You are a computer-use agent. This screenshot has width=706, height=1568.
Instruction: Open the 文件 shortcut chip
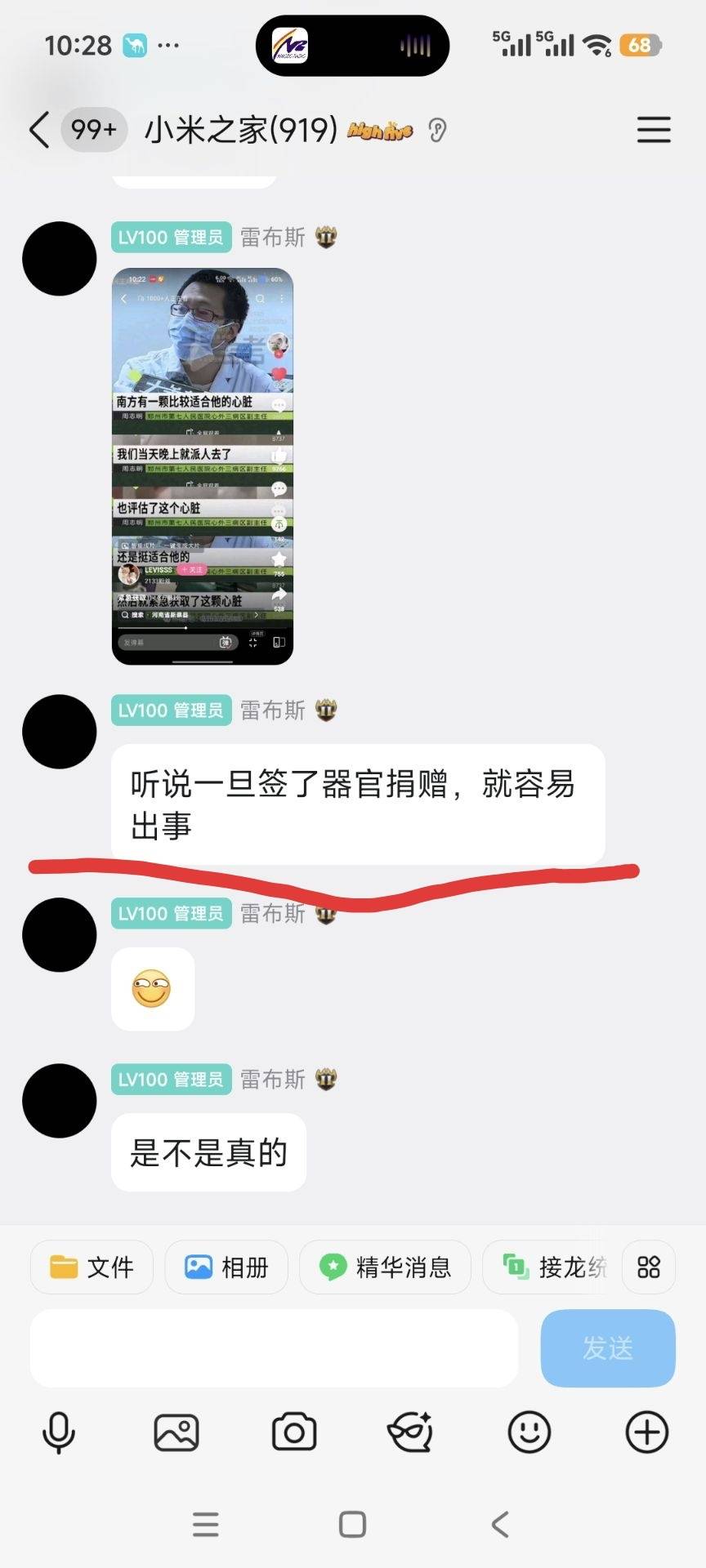pyautogui.click(x=92, y=1267)
